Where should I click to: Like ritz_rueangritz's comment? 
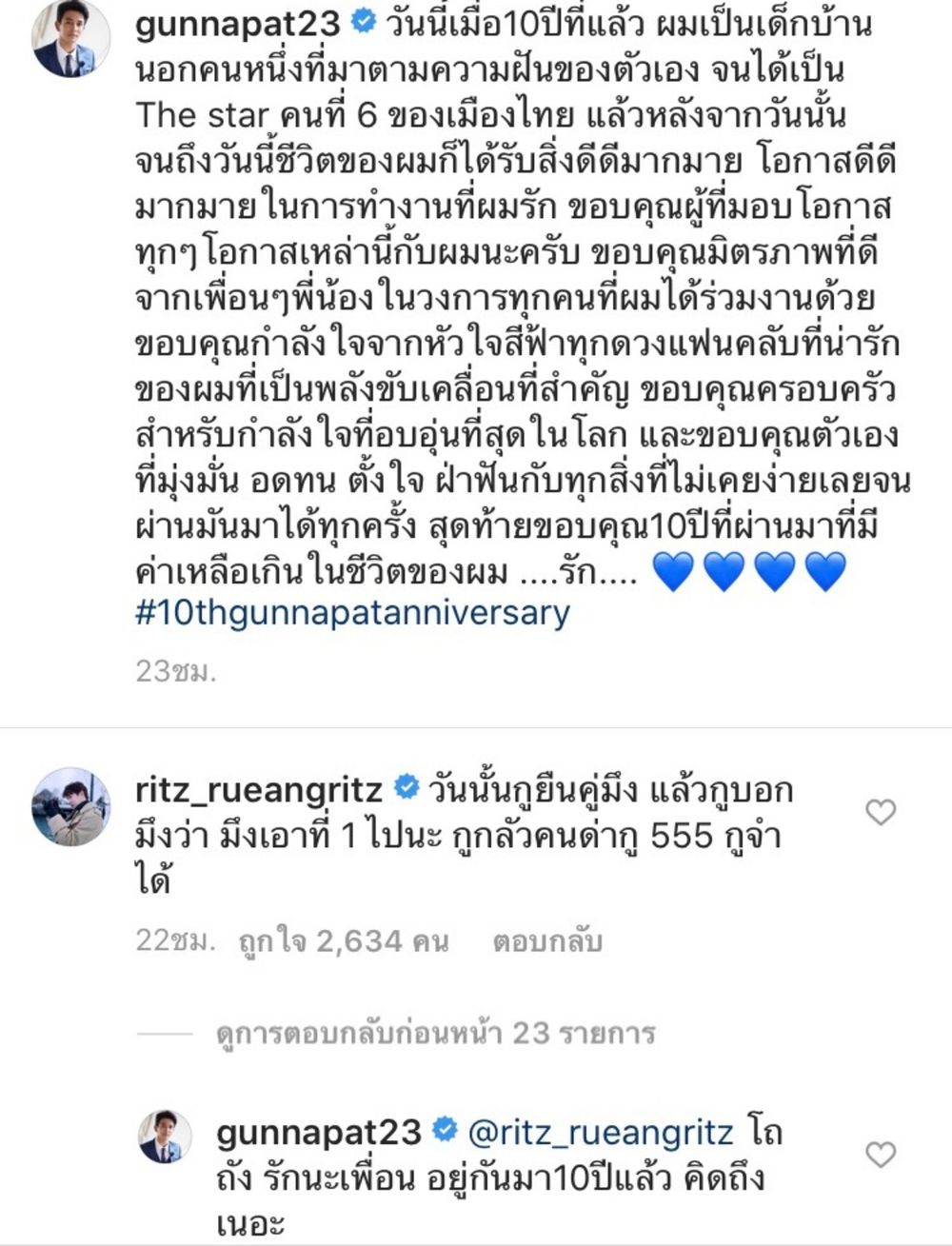tap(881, 812)
